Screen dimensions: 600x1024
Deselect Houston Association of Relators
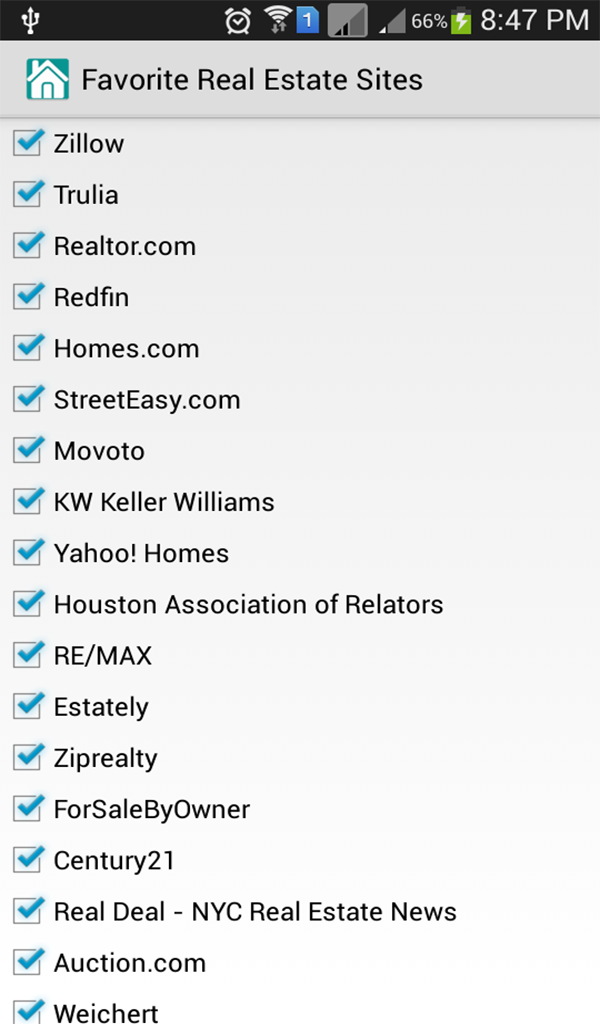point(28,603)
